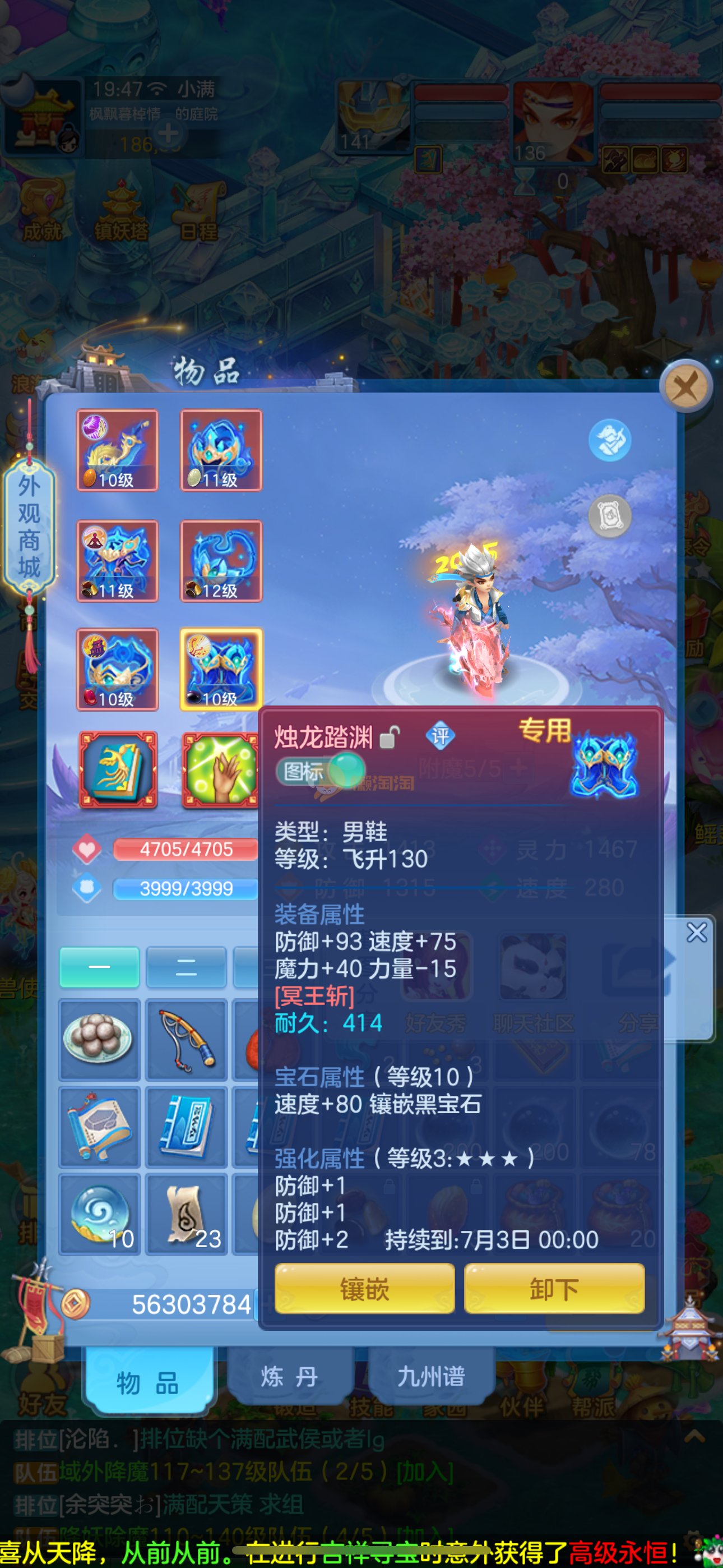Tap the 镶嵌 button
This screenshot has width=723, height=1568.
(364, 1289)
